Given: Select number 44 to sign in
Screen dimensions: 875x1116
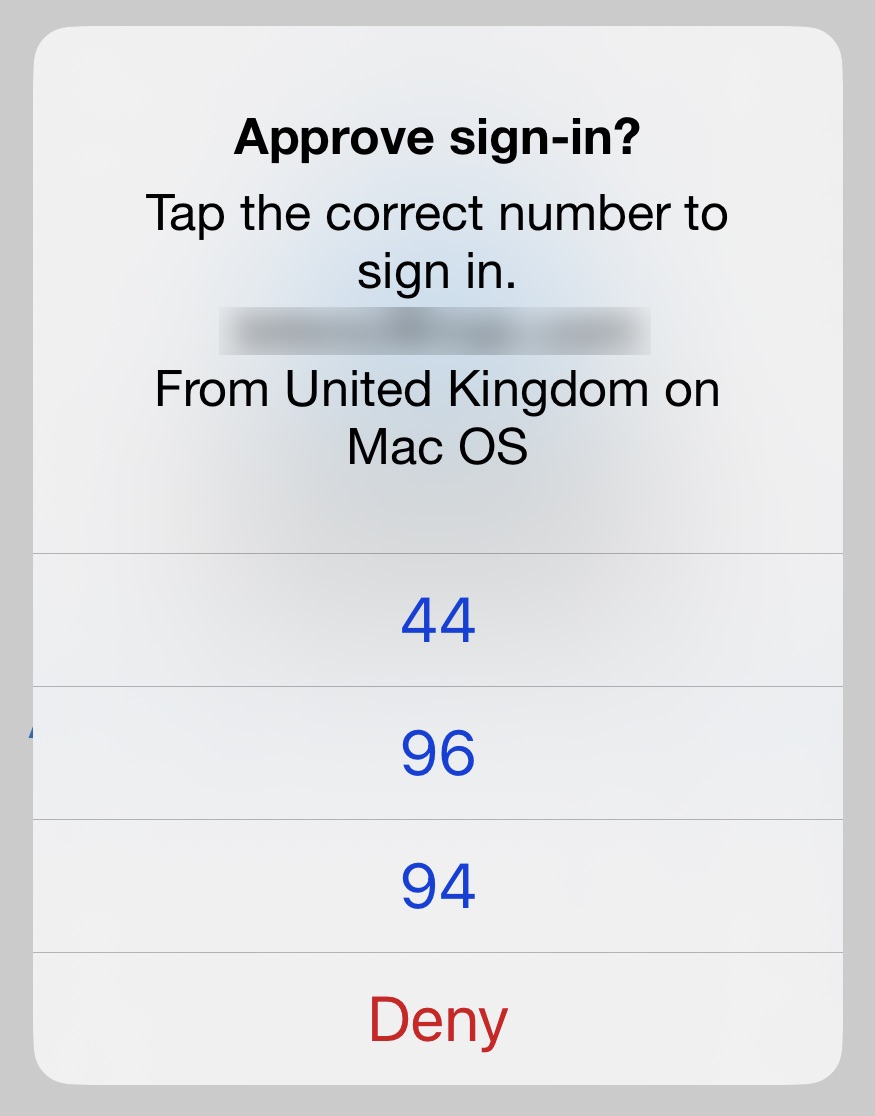Looking at the screenshot, I should [438, 621].
